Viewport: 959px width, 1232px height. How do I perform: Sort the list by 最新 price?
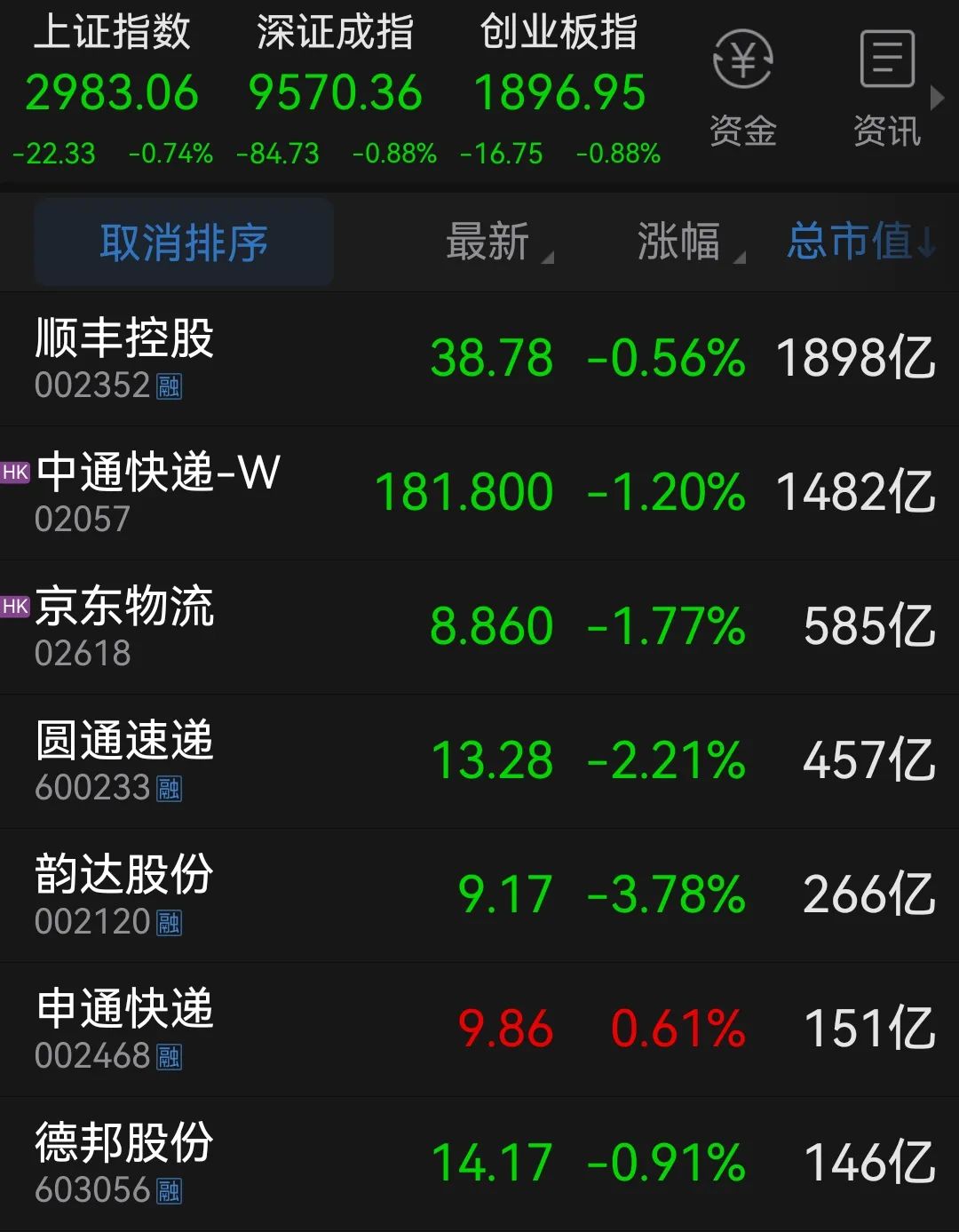pos(492,242)
